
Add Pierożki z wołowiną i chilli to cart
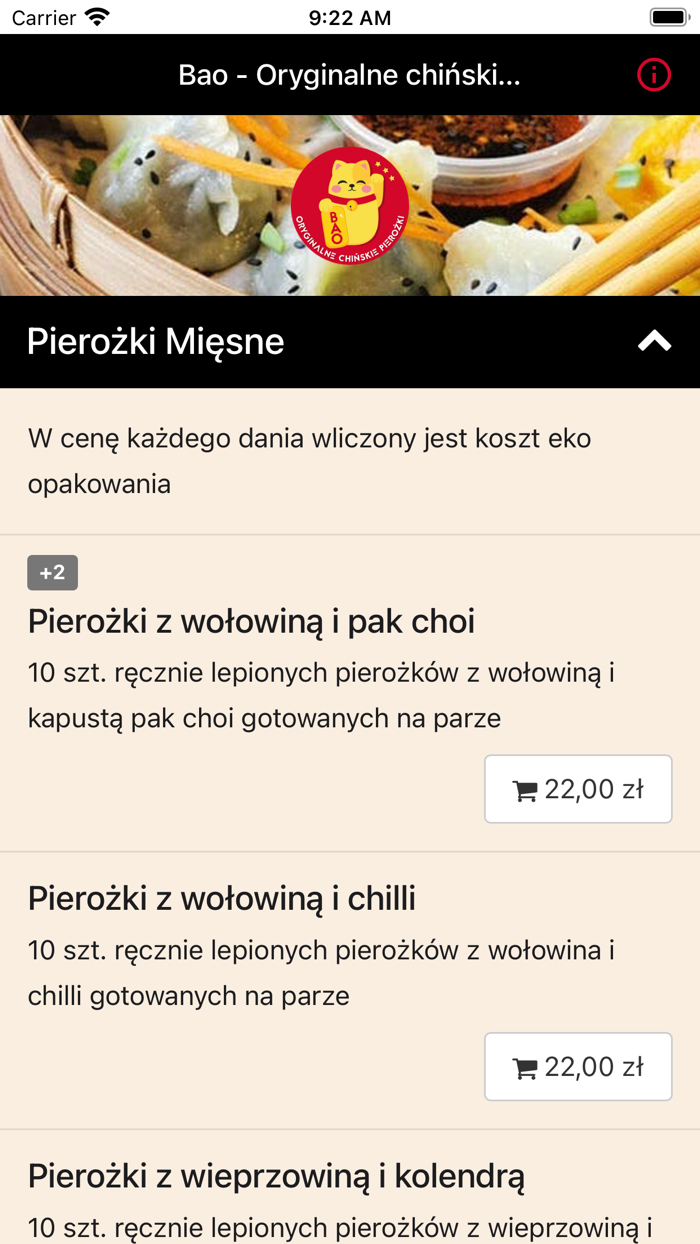[578, 1067]
